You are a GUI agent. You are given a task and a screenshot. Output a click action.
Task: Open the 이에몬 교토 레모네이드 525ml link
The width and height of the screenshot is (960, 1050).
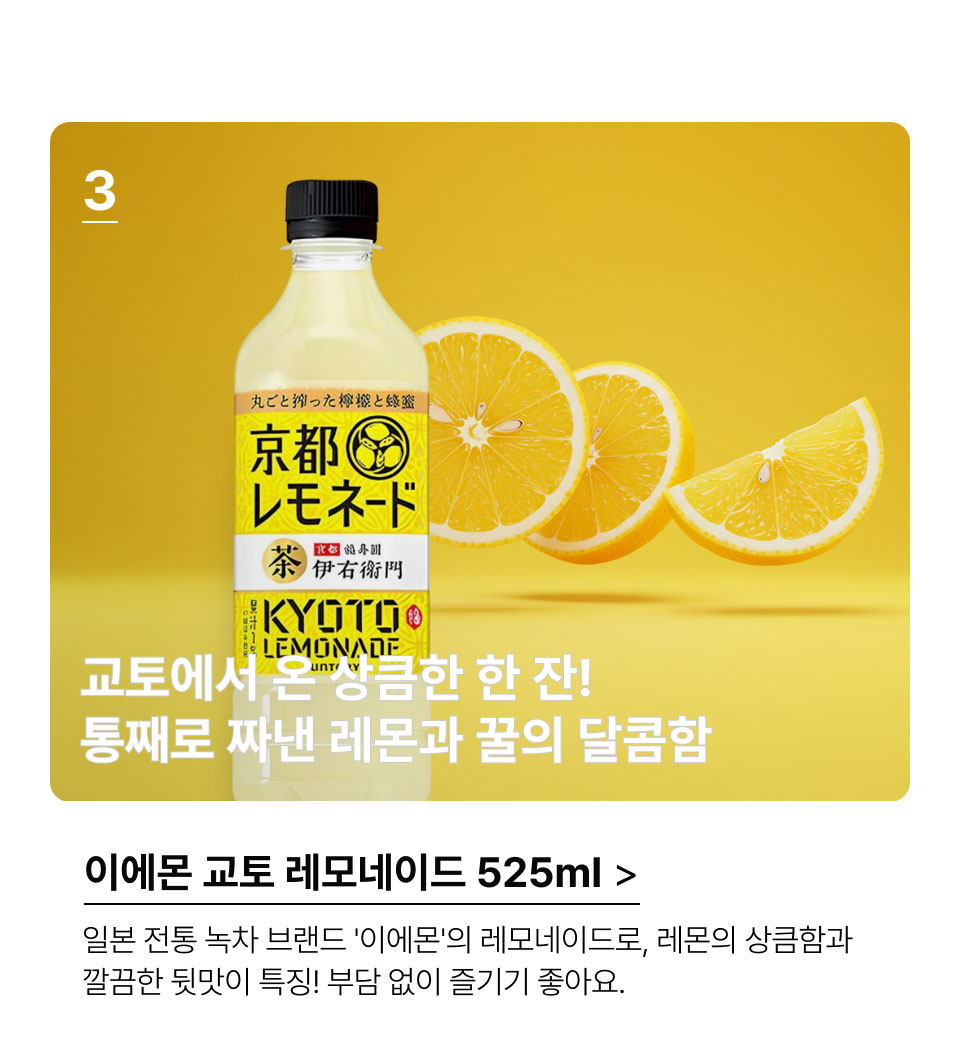360,874
